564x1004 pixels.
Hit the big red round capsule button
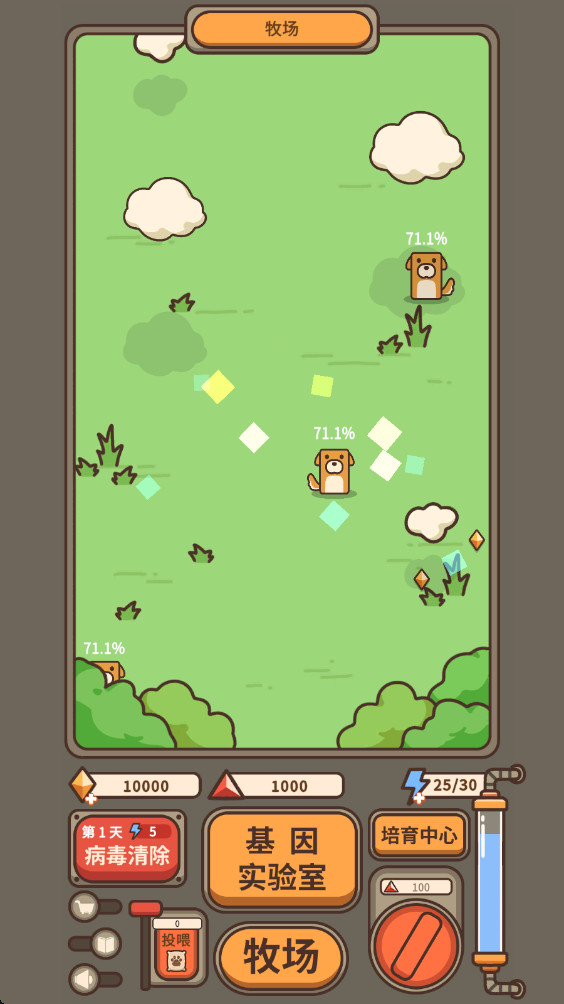pyautogui.click(x=416, y=946)
